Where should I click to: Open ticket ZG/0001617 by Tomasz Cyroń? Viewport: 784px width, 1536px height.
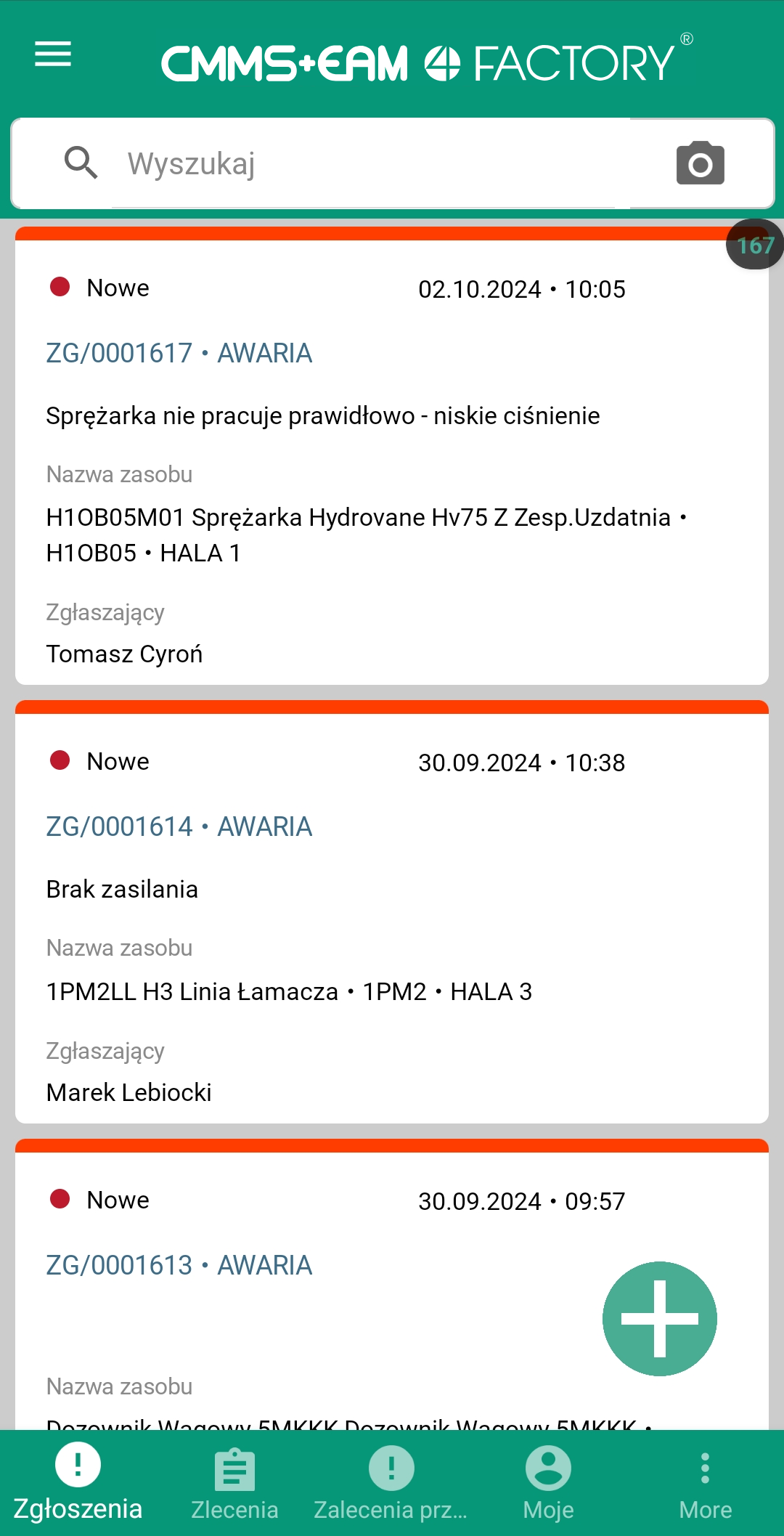tap(392, 465)
